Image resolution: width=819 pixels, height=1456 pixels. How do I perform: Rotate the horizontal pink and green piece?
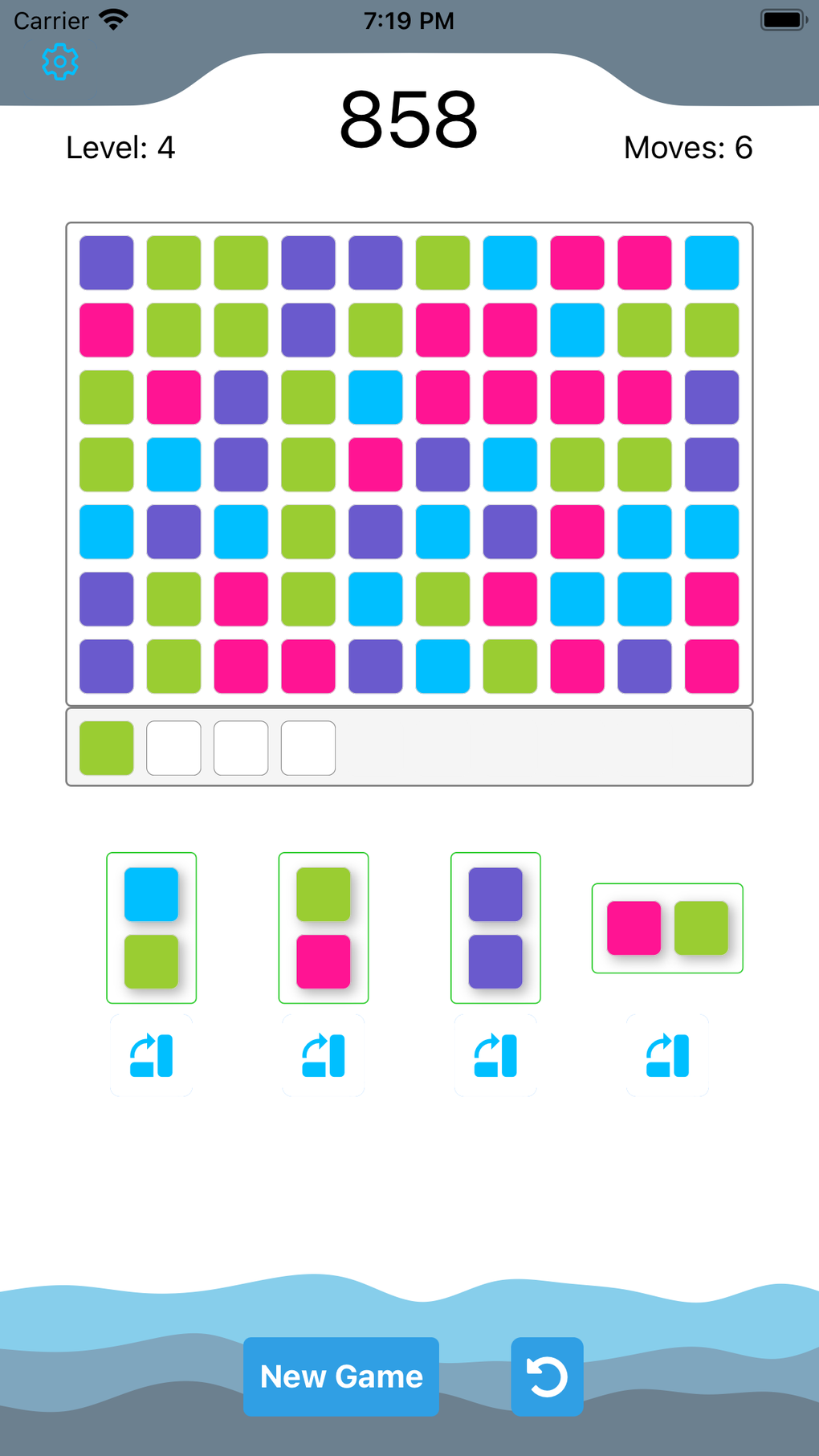point(667,1055)
